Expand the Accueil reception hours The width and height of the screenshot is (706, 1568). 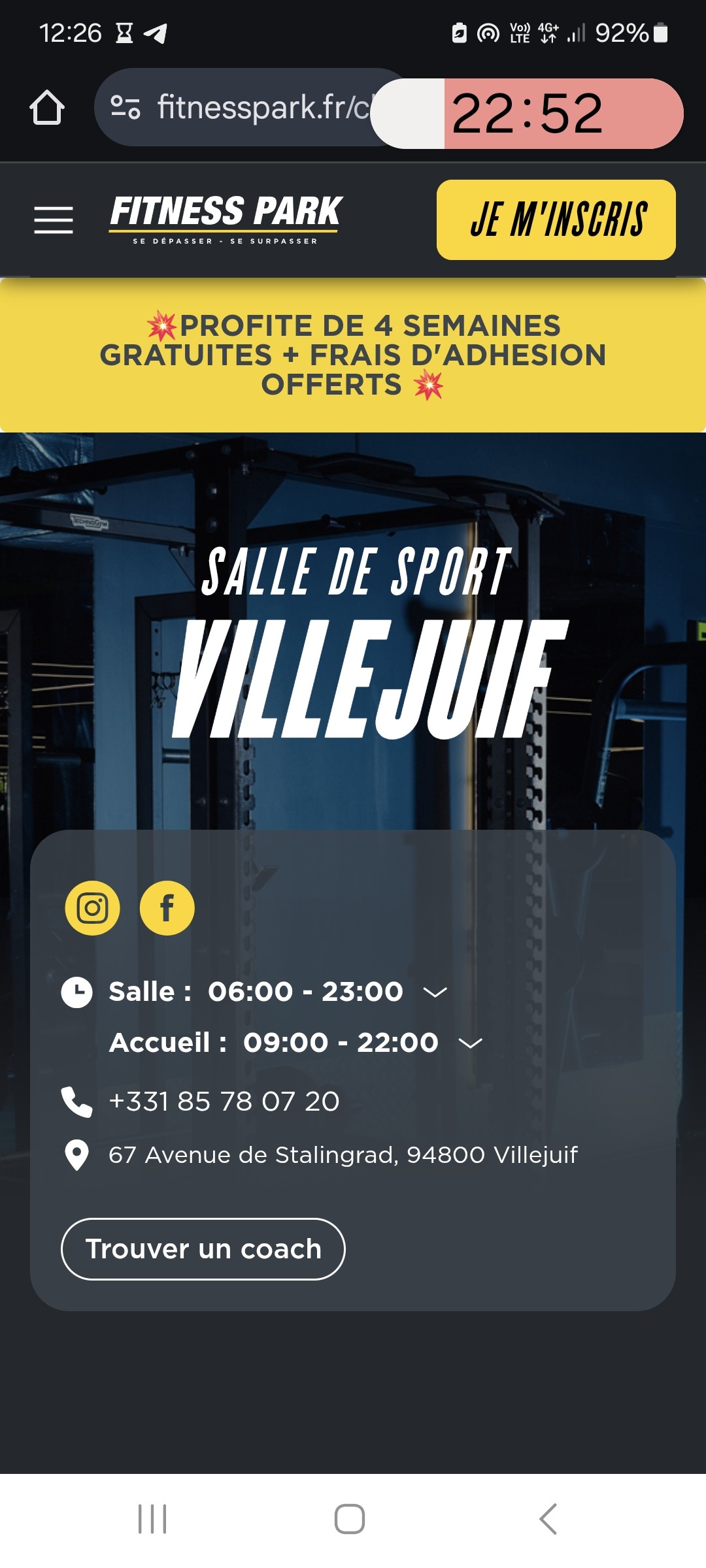471,1043
